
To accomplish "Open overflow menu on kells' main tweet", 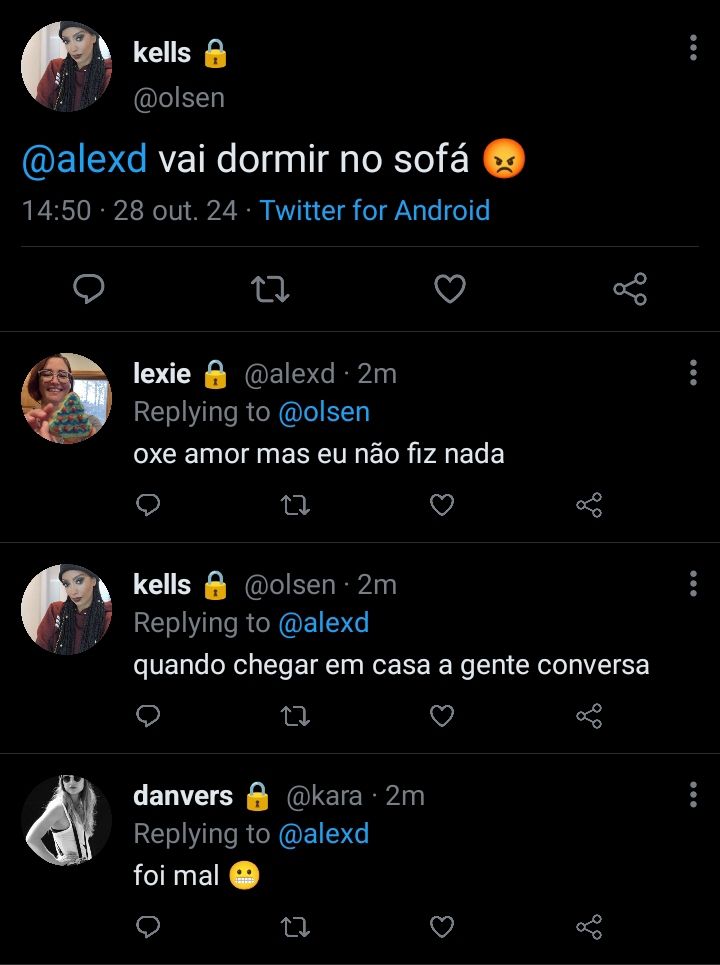I will (x=693, y=48).
